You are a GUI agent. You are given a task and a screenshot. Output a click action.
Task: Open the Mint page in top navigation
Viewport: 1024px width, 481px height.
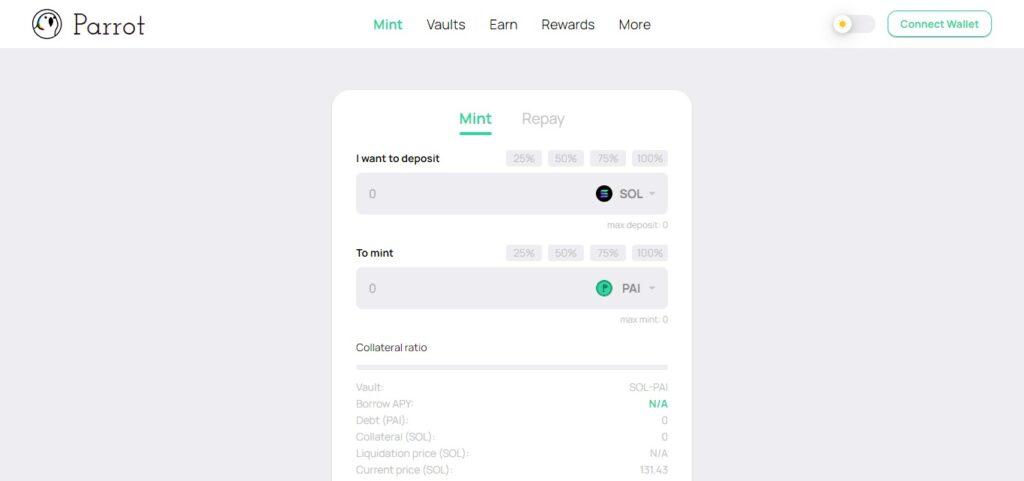point(387,24)
